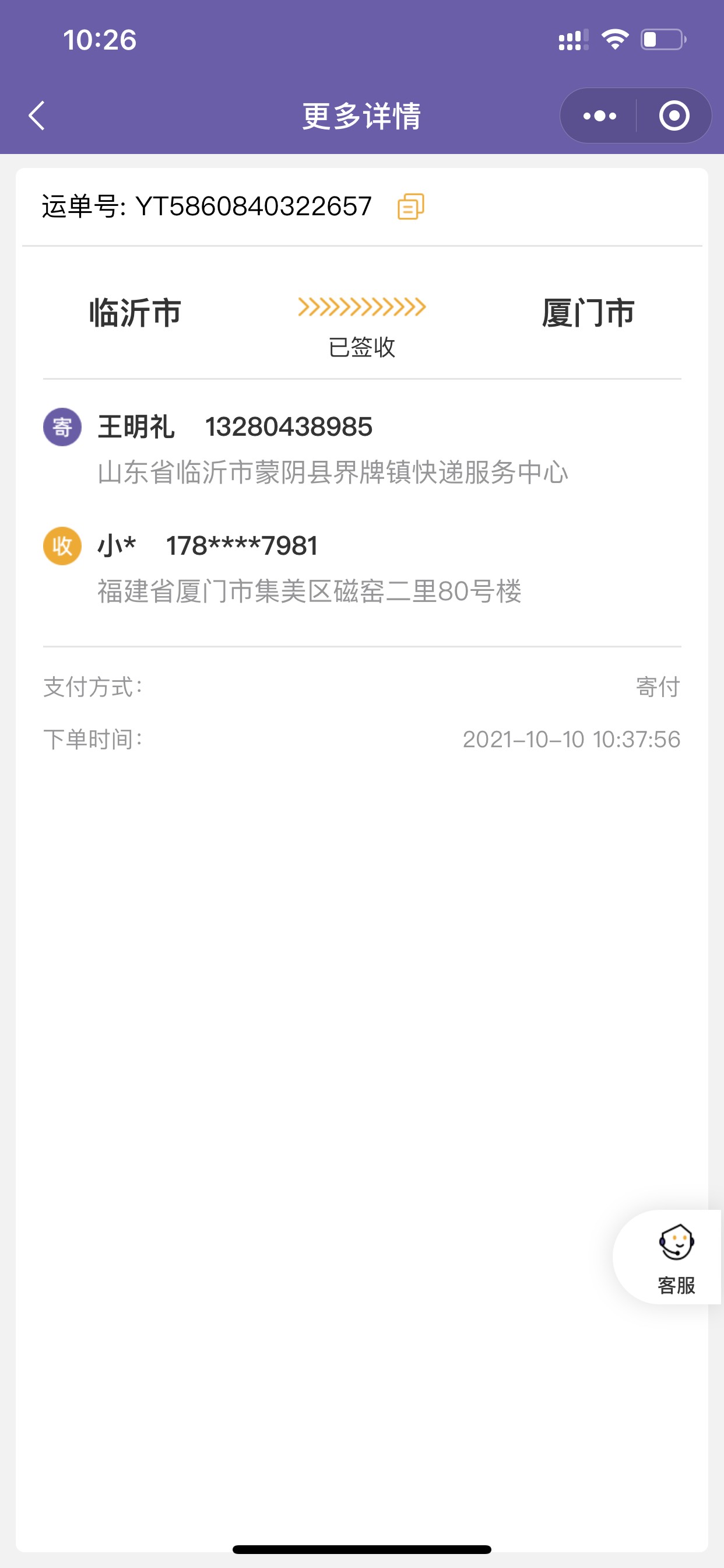Viewport: 724px width, 1568px height.
Task: Close the mini program via circle icon
Action: pyautogui.click(x=674, y=116)
